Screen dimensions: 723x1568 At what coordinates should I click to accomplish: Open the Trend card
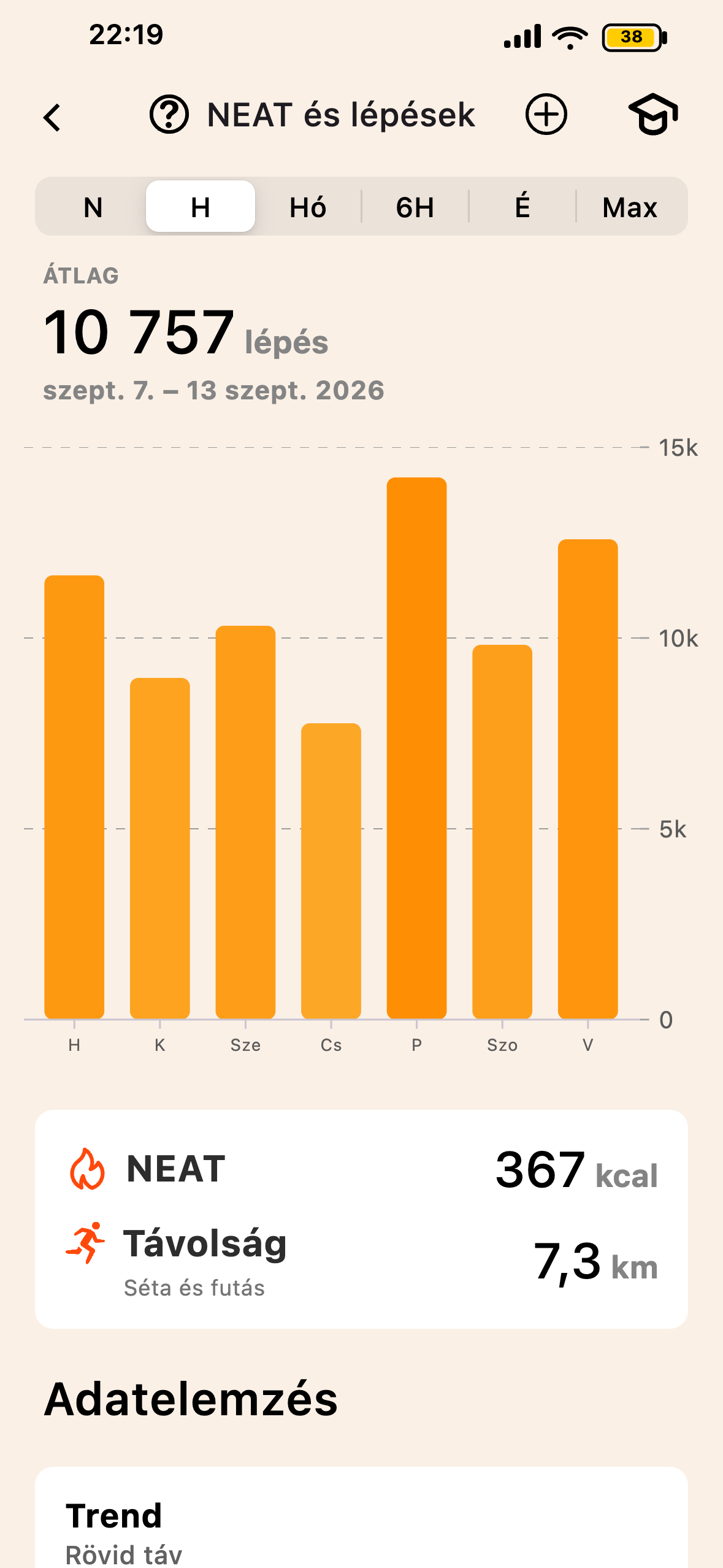pyautogui.click(x=361, y=1518)
